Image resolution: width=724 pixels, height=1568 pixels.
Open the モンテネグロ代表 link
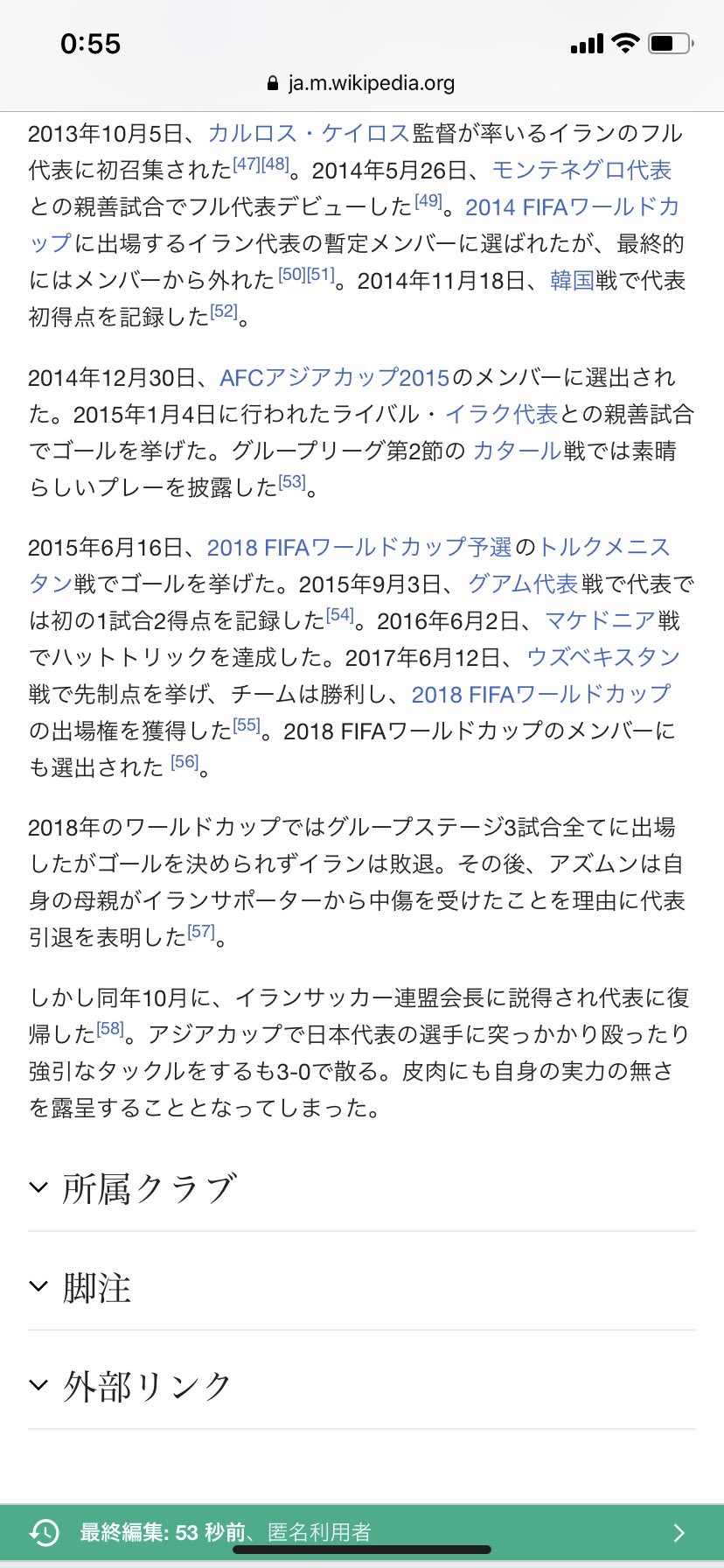[581, 171]
